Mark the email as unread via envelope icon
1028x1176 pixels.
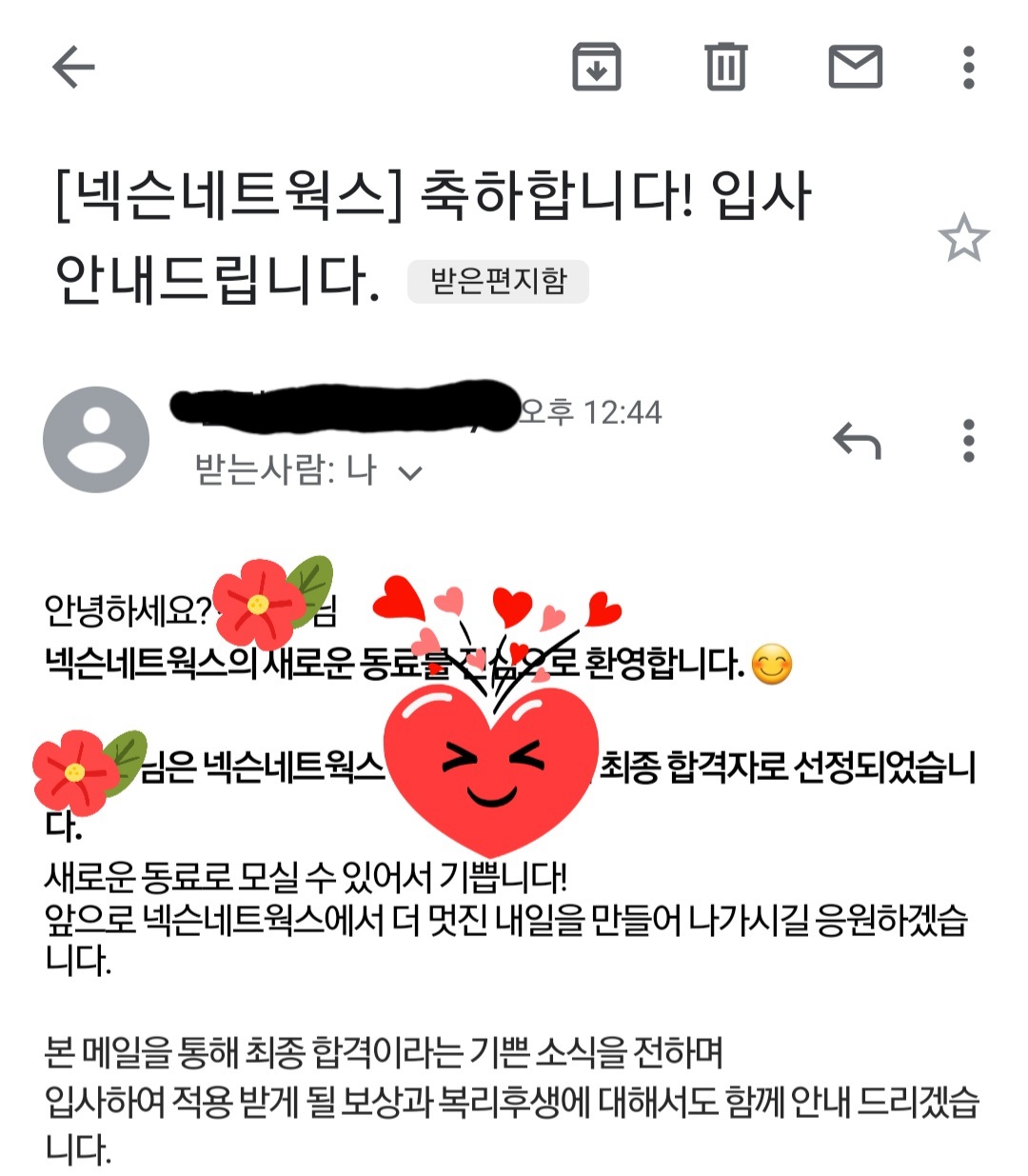(x=854, y=67)
